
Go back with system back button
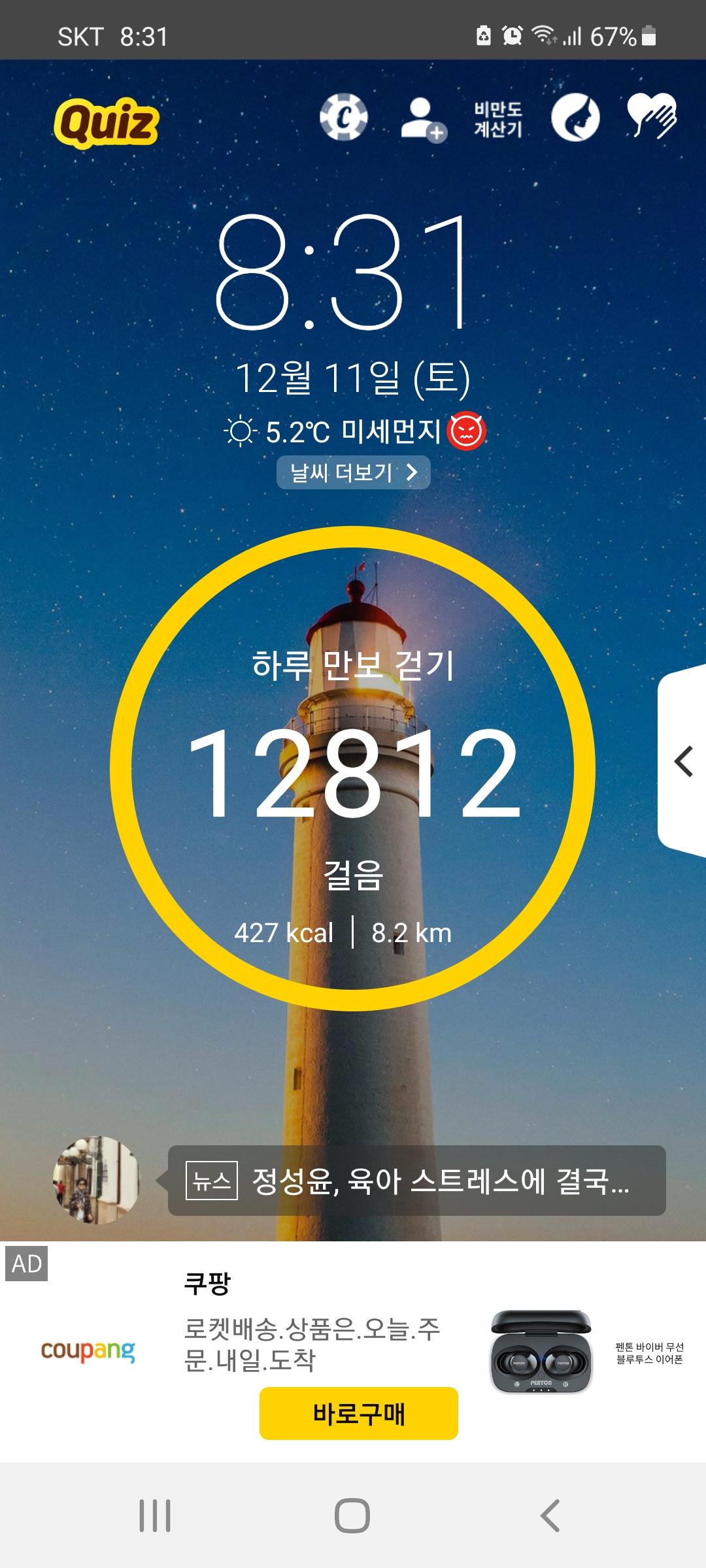(550, 1516)
